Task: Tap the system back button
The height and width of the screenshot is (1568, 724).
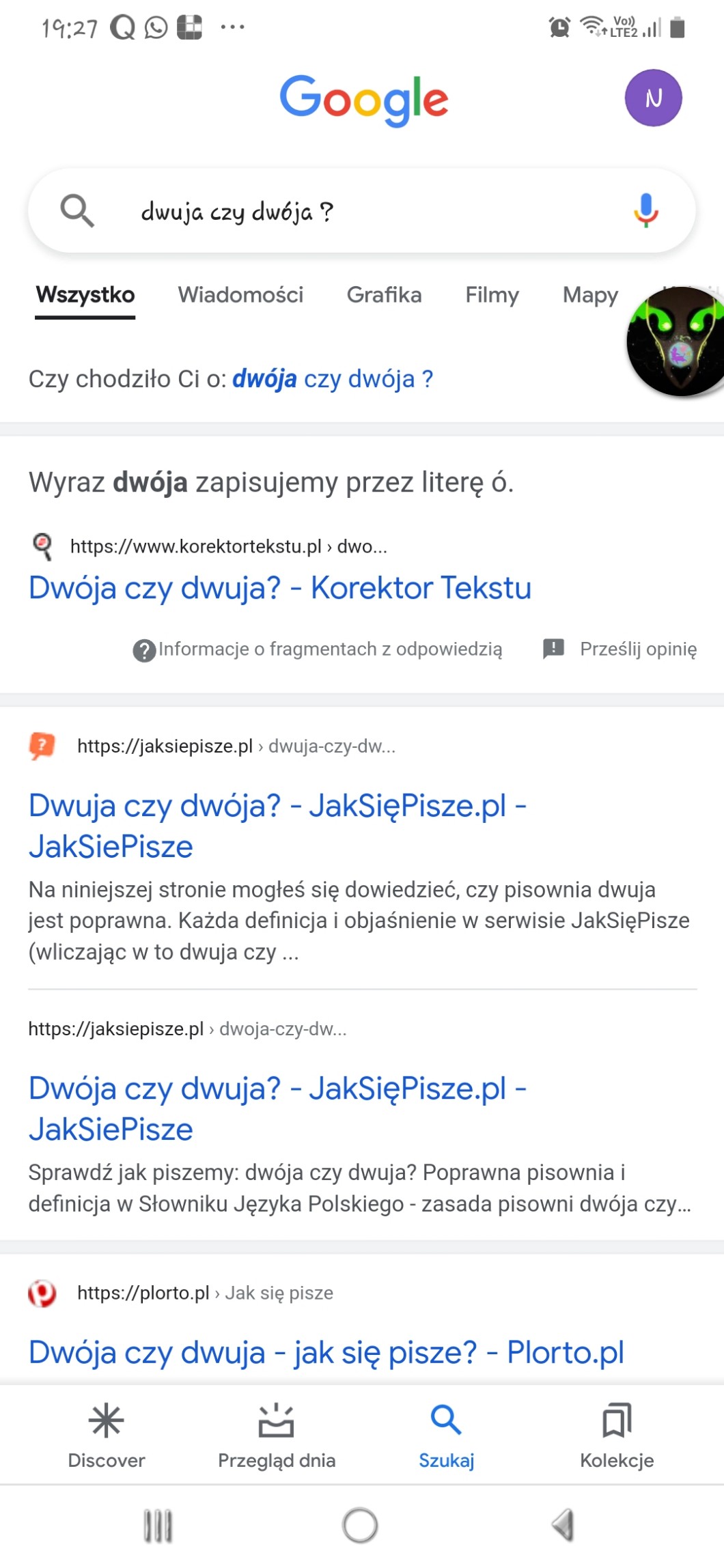Action: tap(563, 1525)
